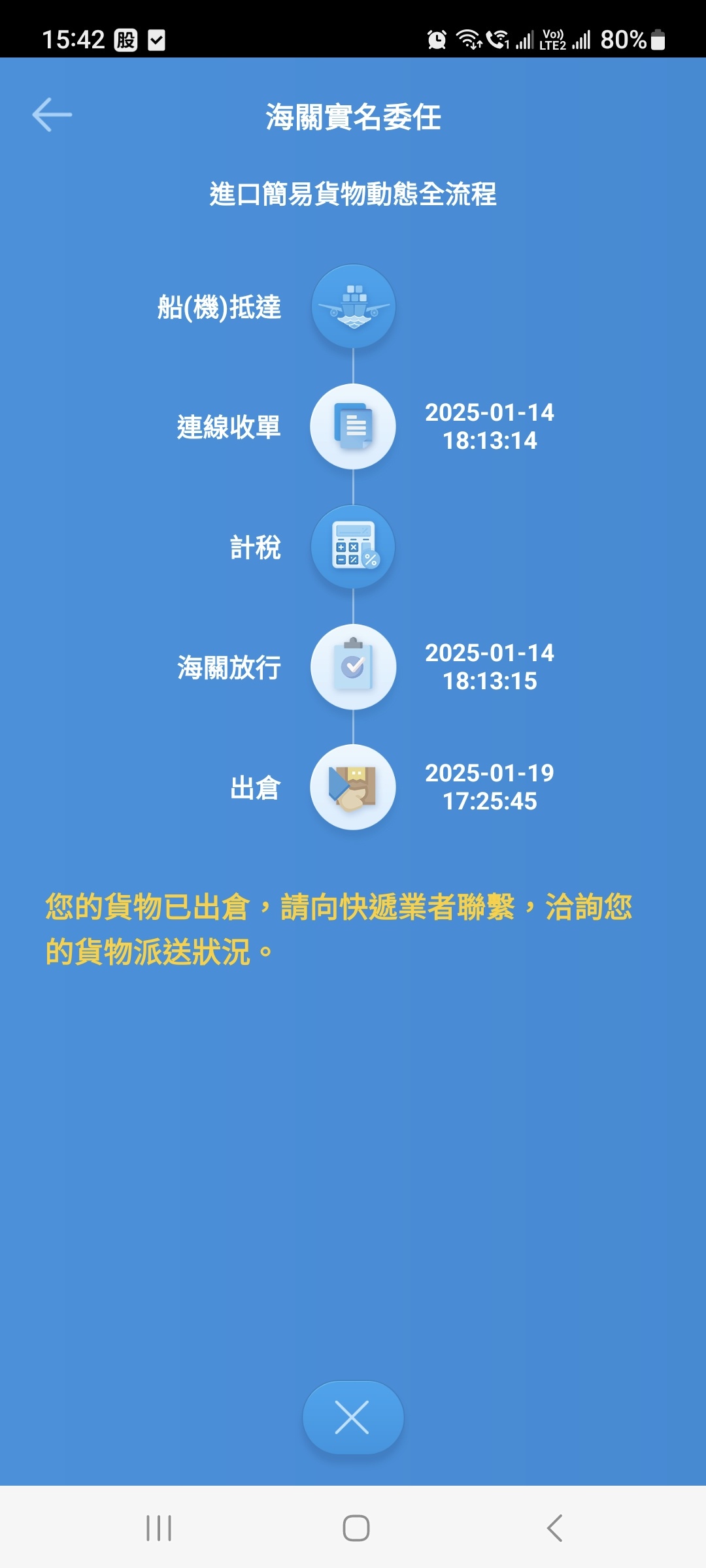Close the cargo tracking flow screen

click(x=353, y=1417)
